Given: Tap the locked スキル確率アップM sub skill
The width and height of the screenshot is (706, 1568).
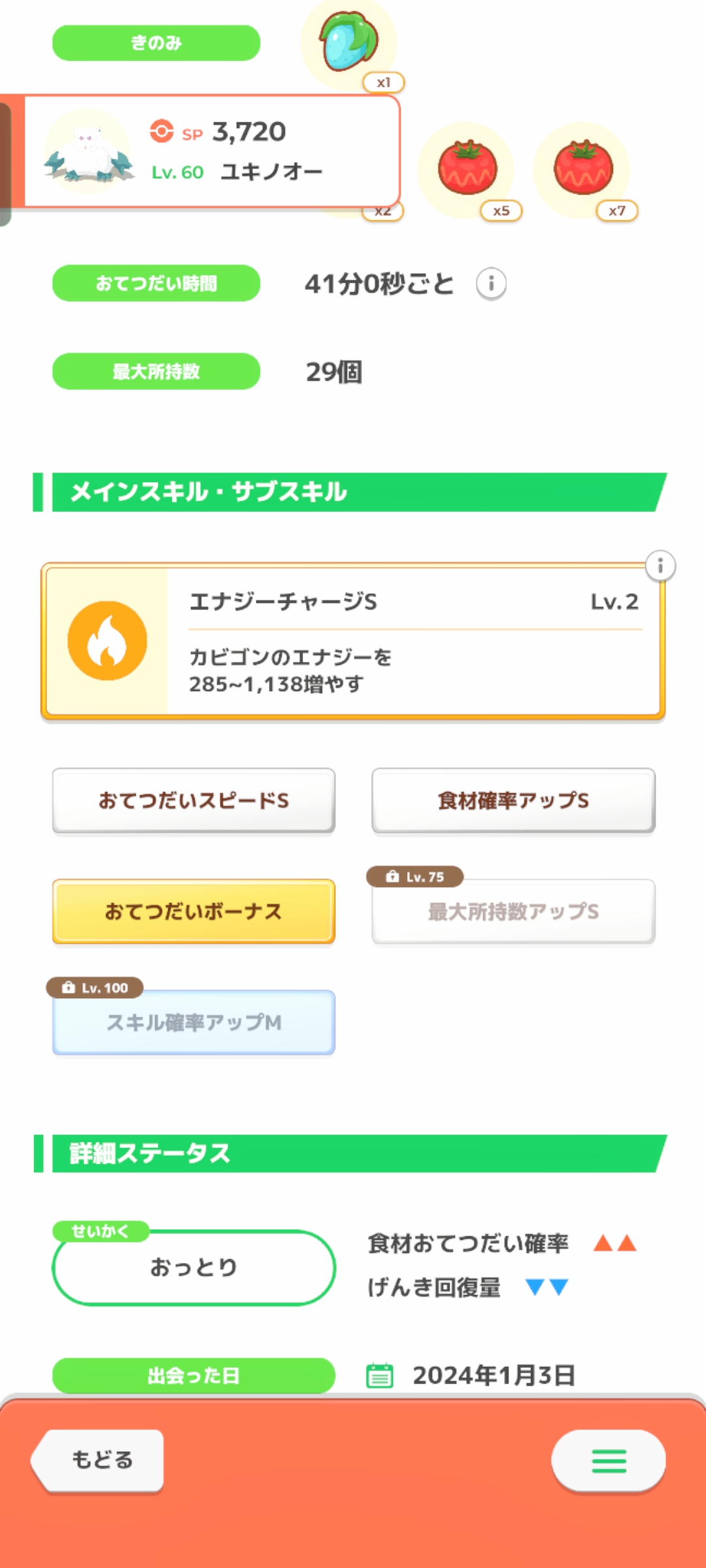Looking at the screenshot, I should [193, 1022].
